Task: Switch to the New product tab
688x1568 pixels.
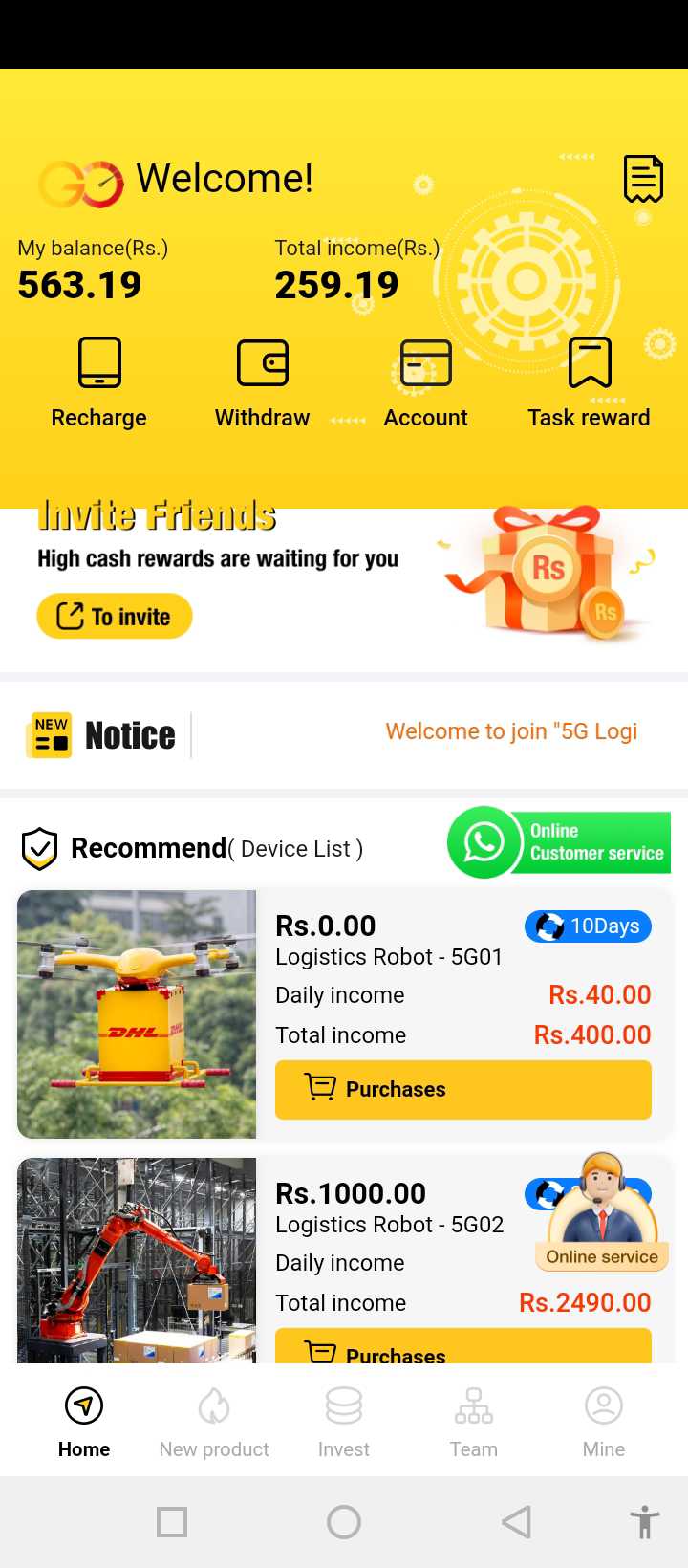Action: 214,1422
